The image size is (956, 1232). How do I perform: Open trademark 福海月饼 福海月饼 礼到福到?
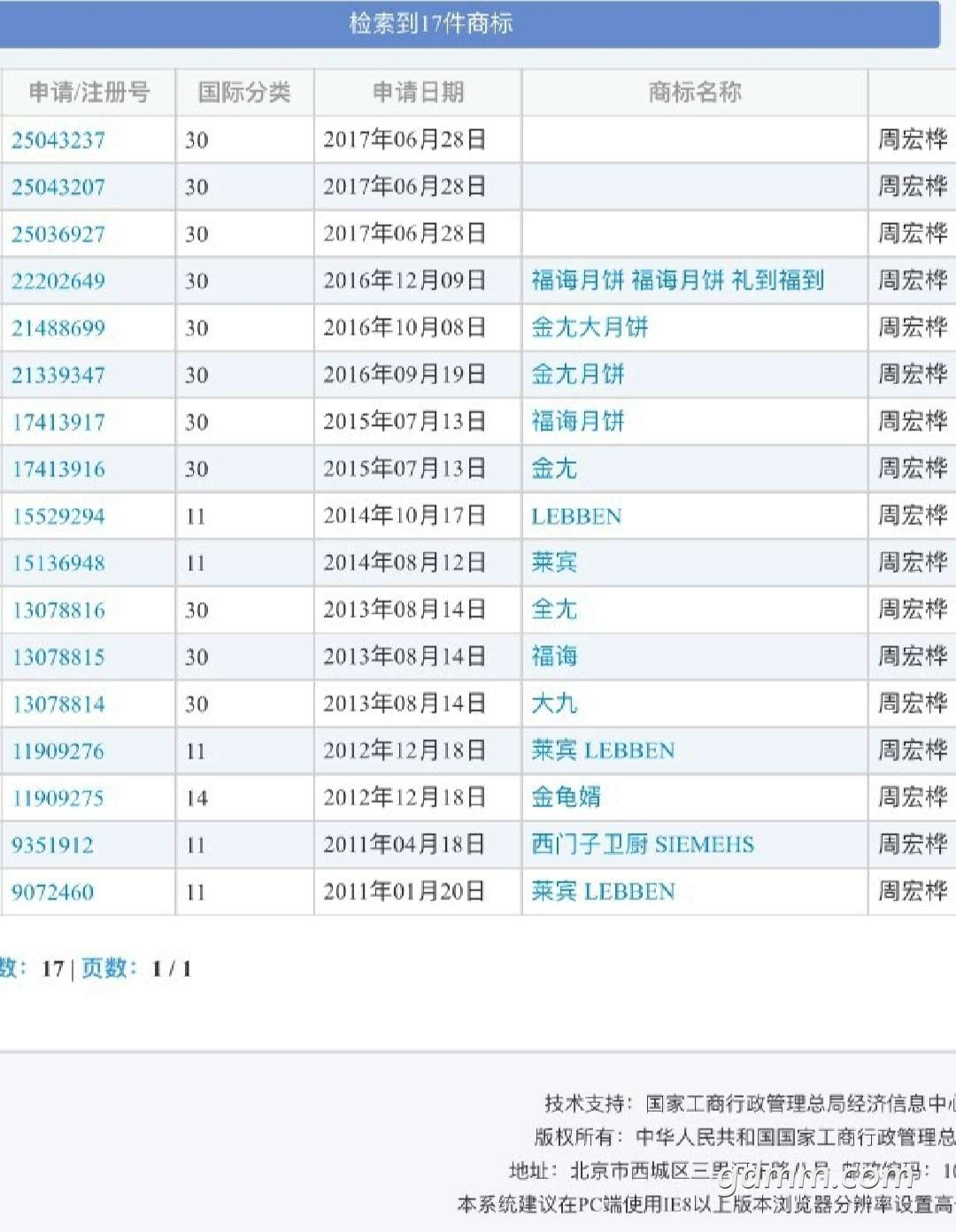click(677, 281)
